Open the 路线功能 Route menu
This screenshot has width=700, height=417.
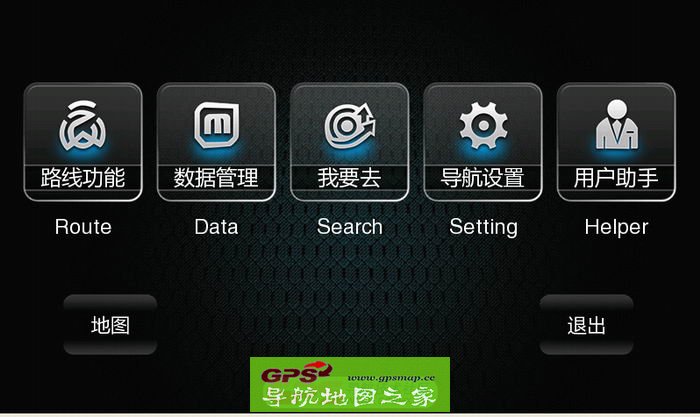pyautogui.click(x=83, y=142)
